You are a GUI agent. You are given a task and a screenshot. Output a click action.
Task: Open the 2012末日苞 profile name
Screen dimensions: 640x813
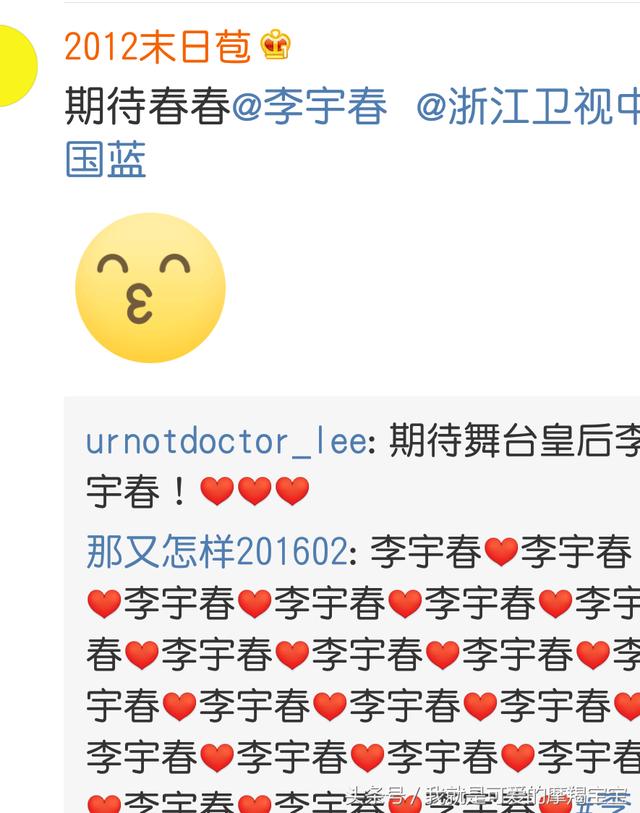point(157,46)
